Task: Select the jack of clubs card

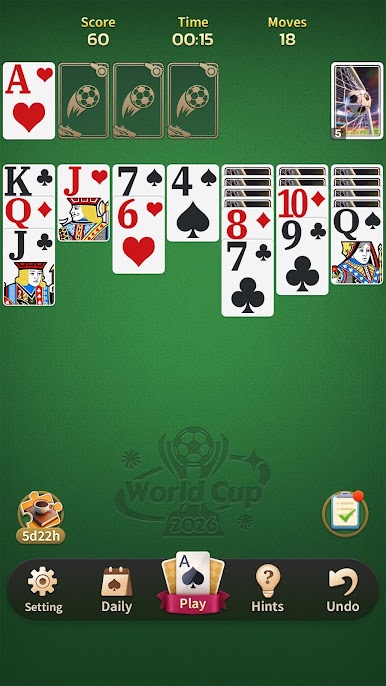Action: (29, 267)
